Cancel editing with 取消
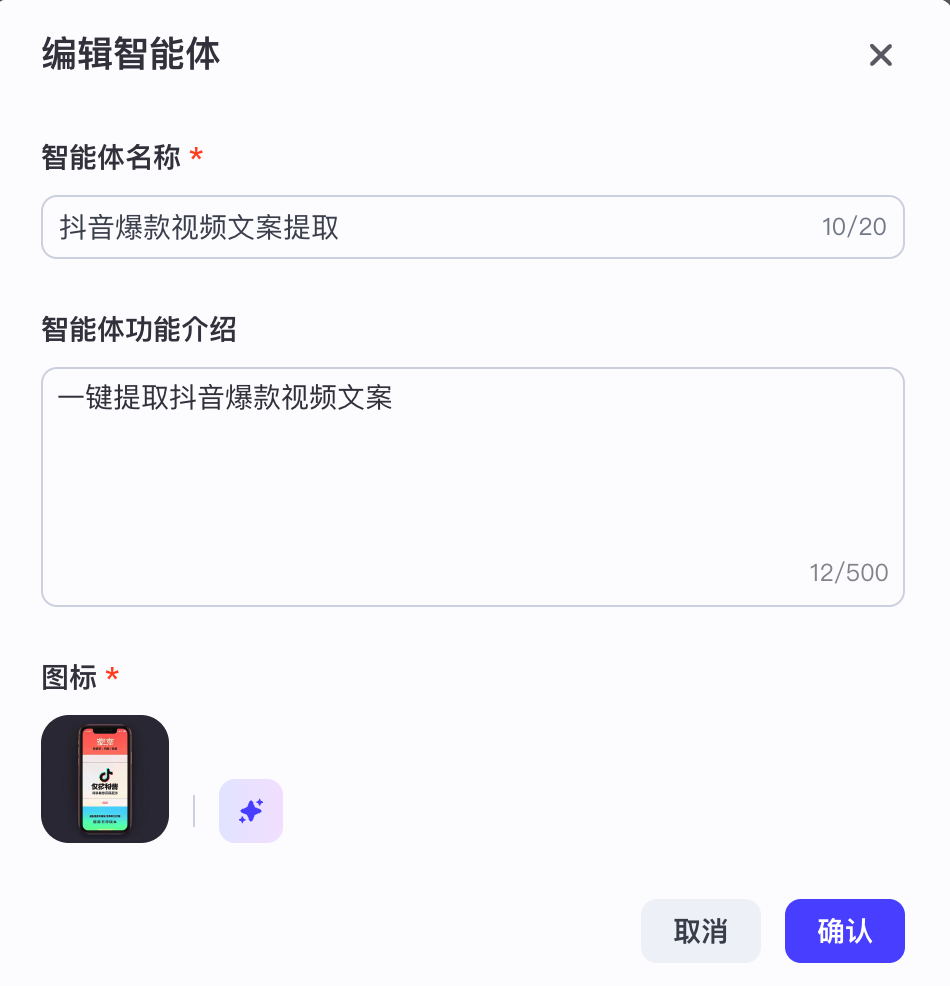Viewport: 950px width, 986px height. 700,931
